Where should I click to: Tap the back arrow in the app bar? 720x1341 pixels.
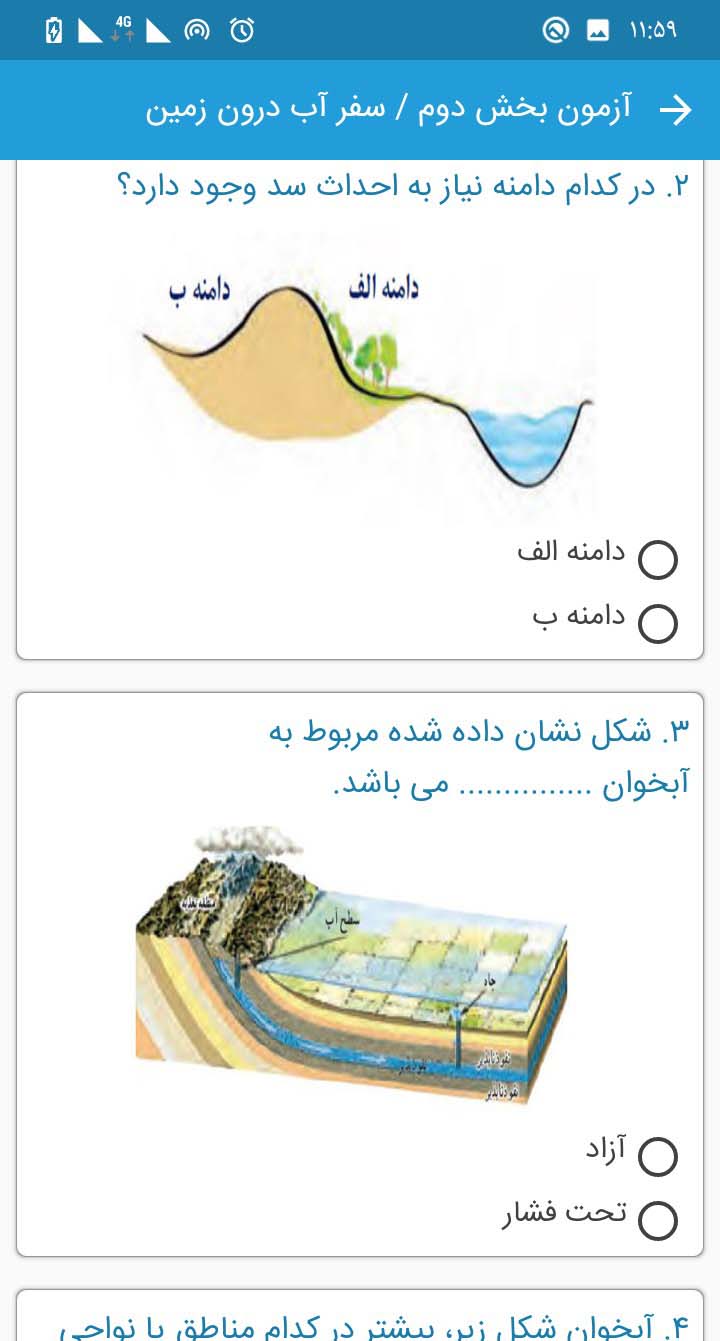coord(676,111)
